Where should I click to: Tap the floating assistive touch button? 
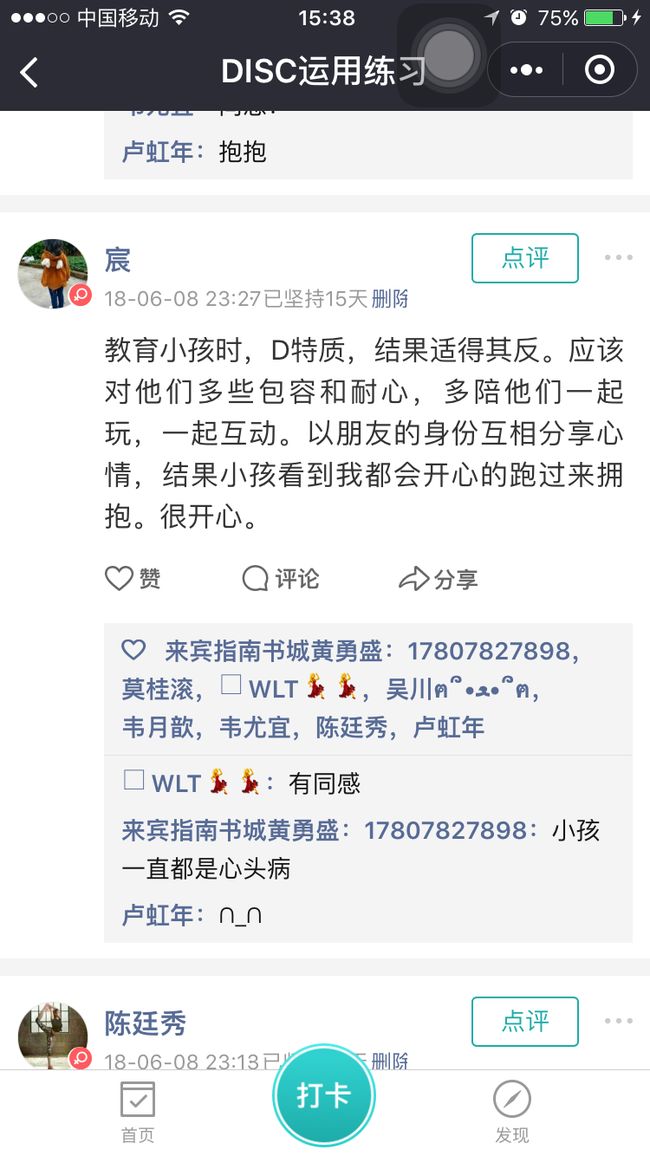click(x=449, y=56)
